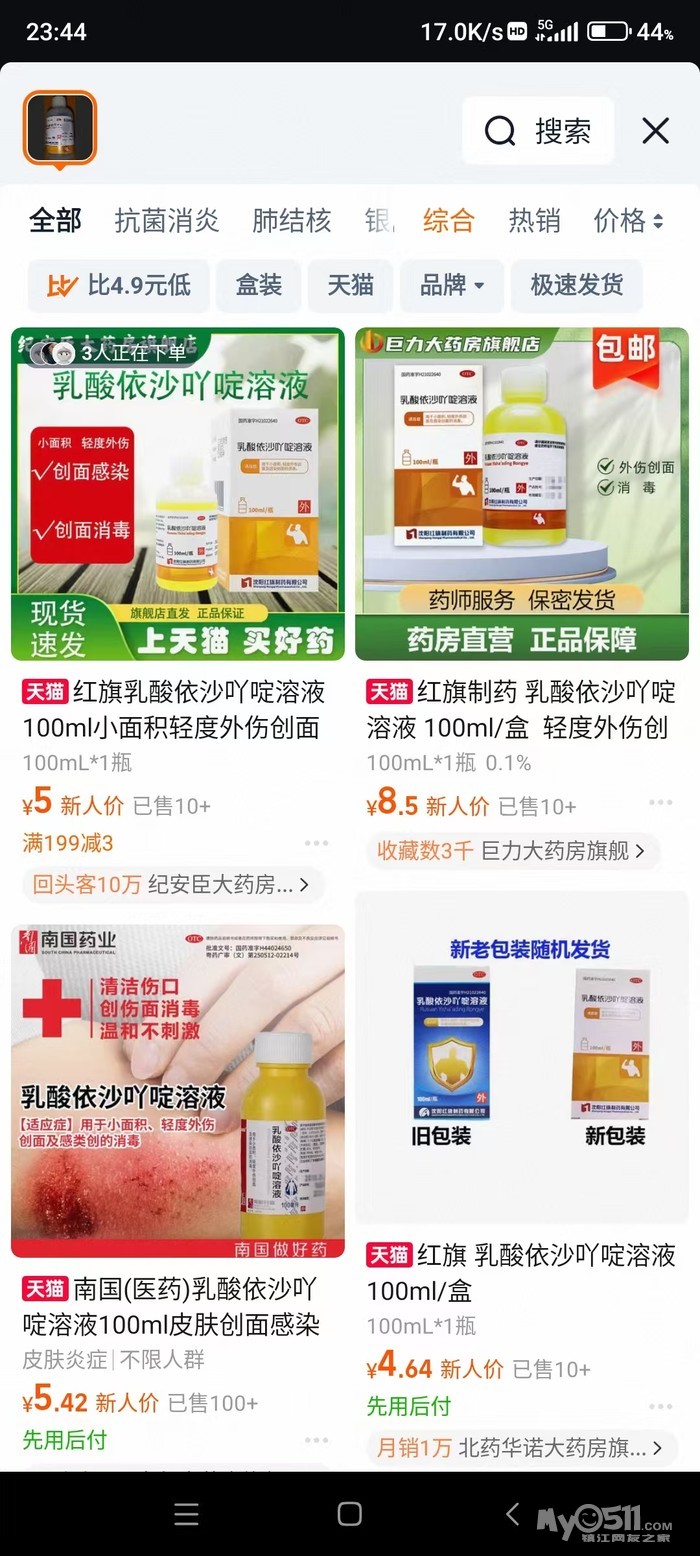Close the search results panel
700x1556 pixels.
655,131
